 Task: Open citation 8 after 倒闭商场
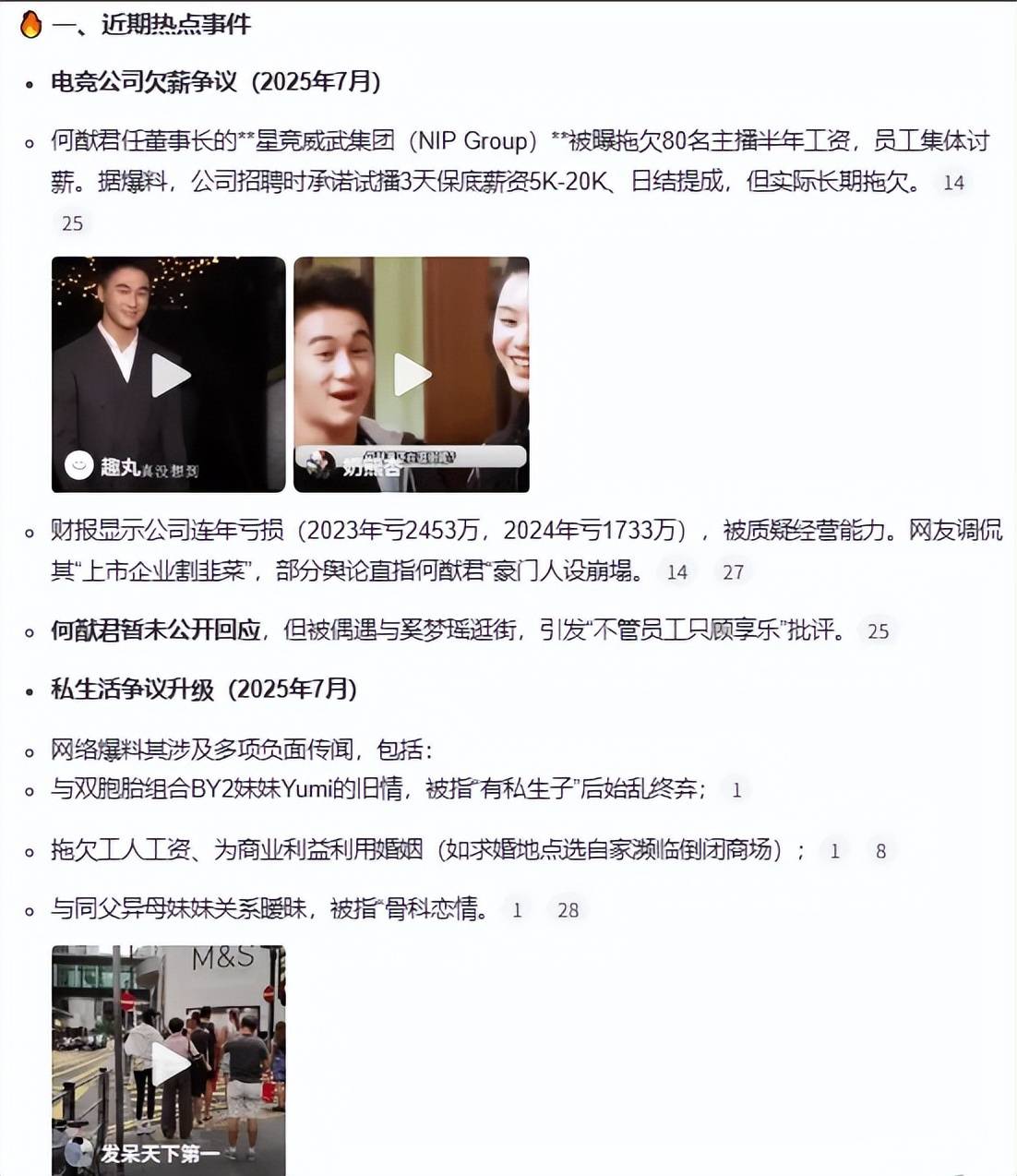(880, 851)
